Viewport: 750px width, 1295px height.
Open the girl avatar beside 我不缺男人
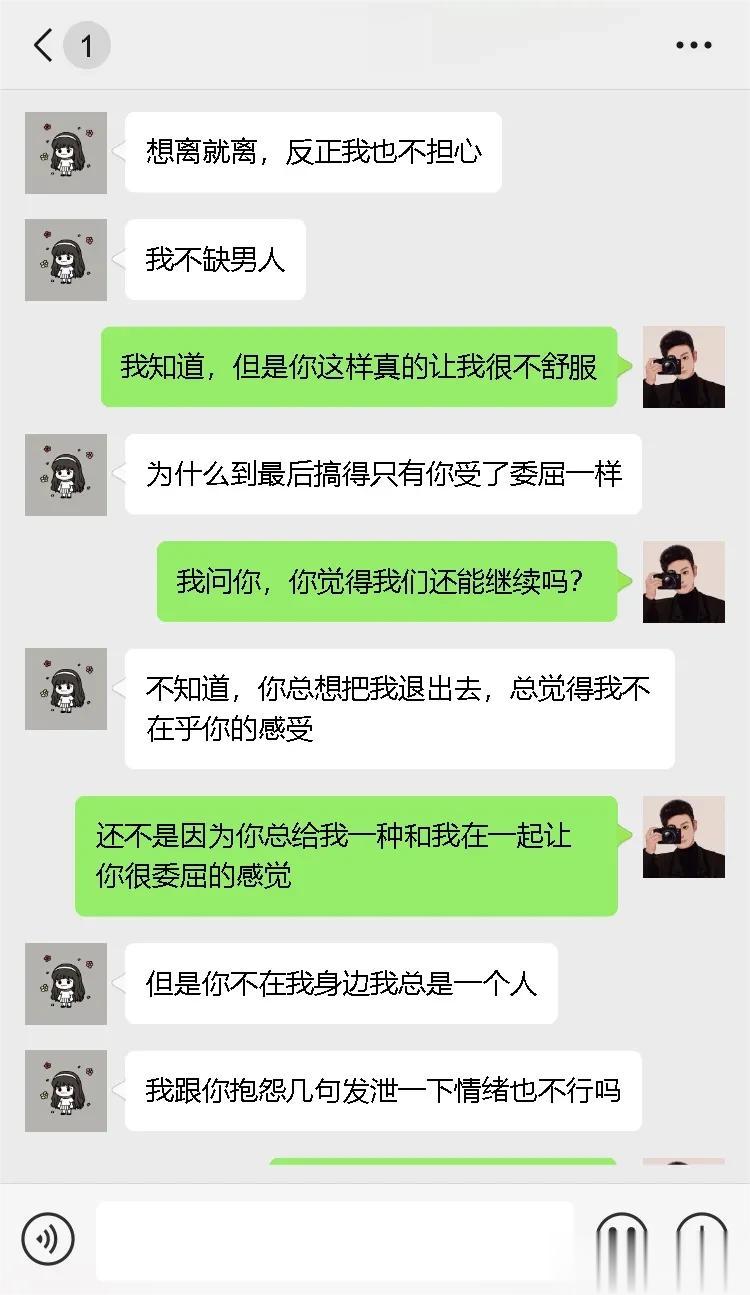66,260
